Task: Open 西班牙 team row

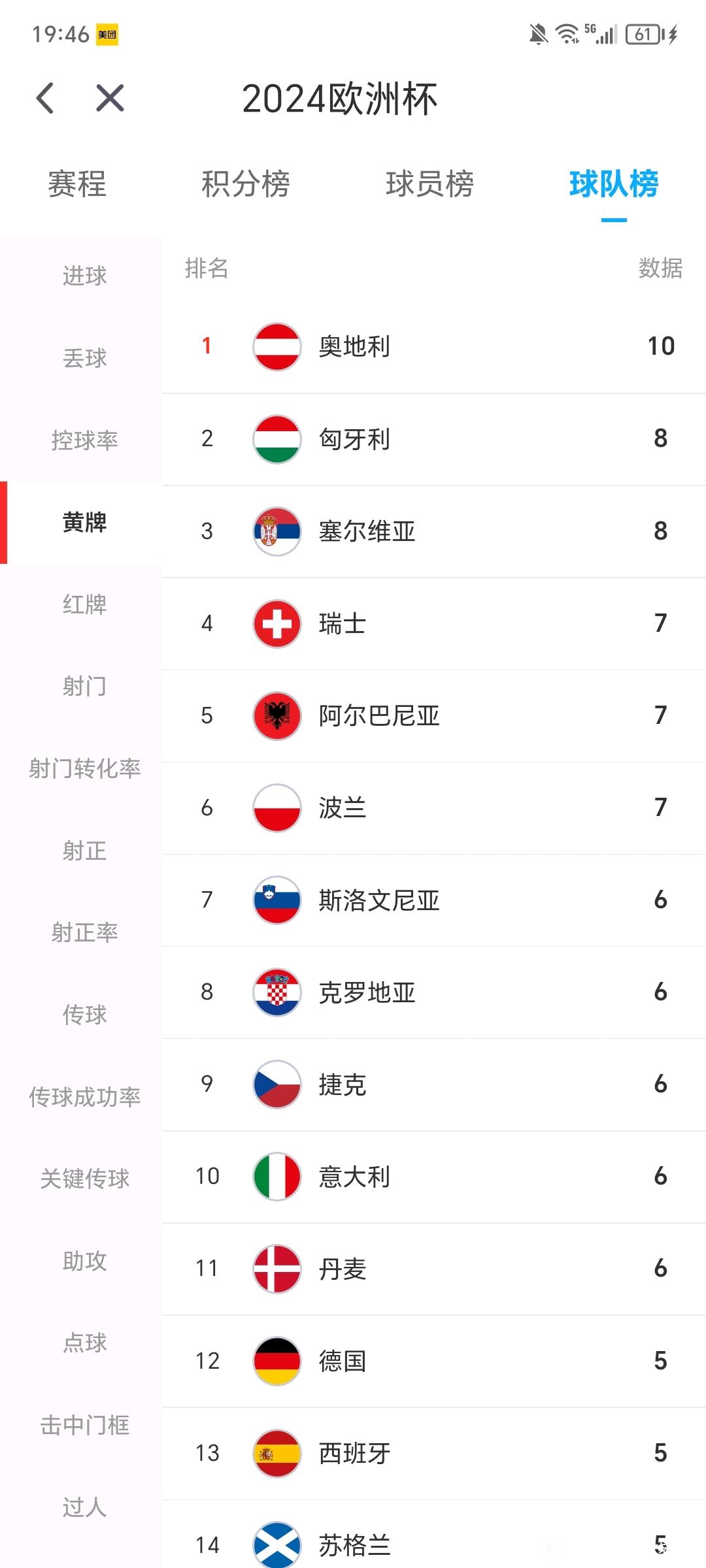Action: [434, 1454]
